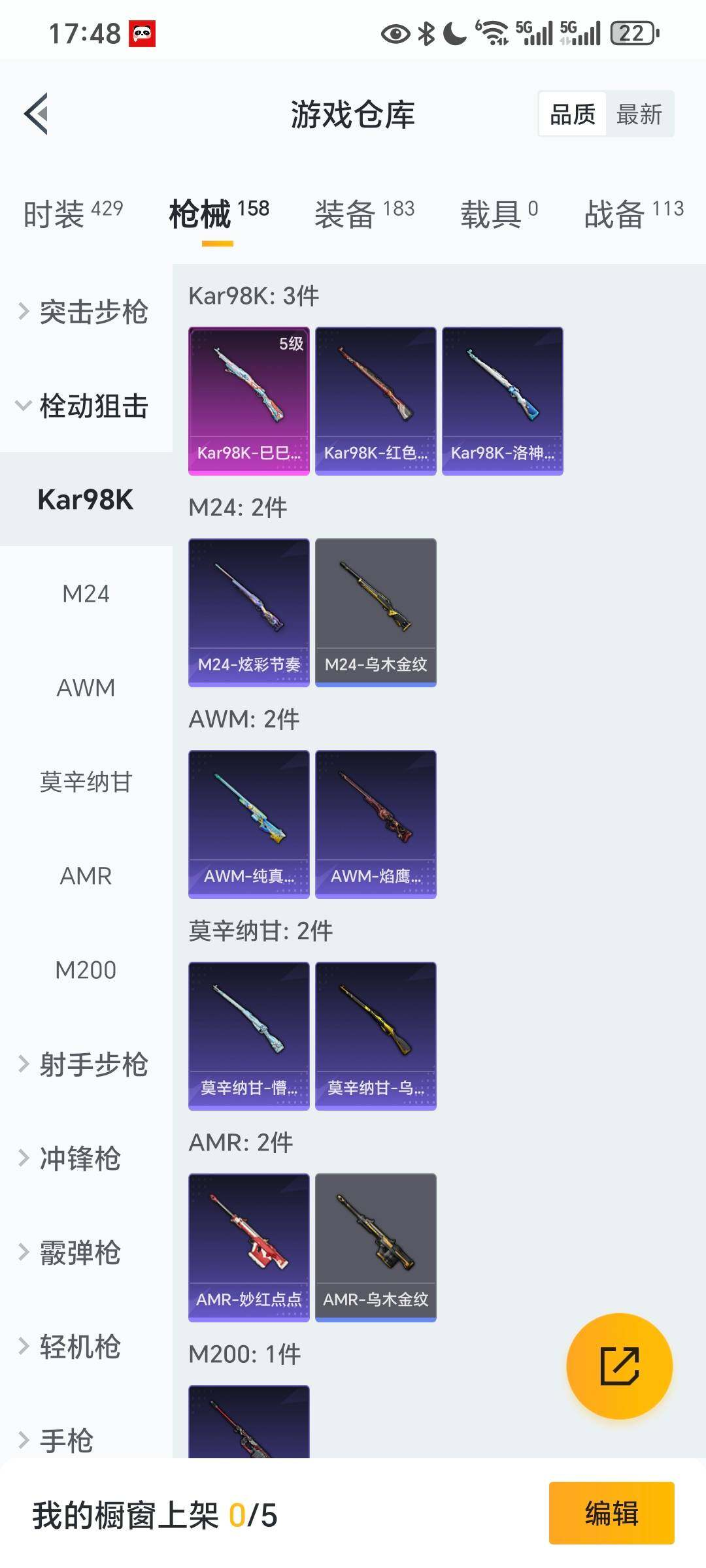Sort items by 最新
706x1568 pixels.
[x=639, y=114]
